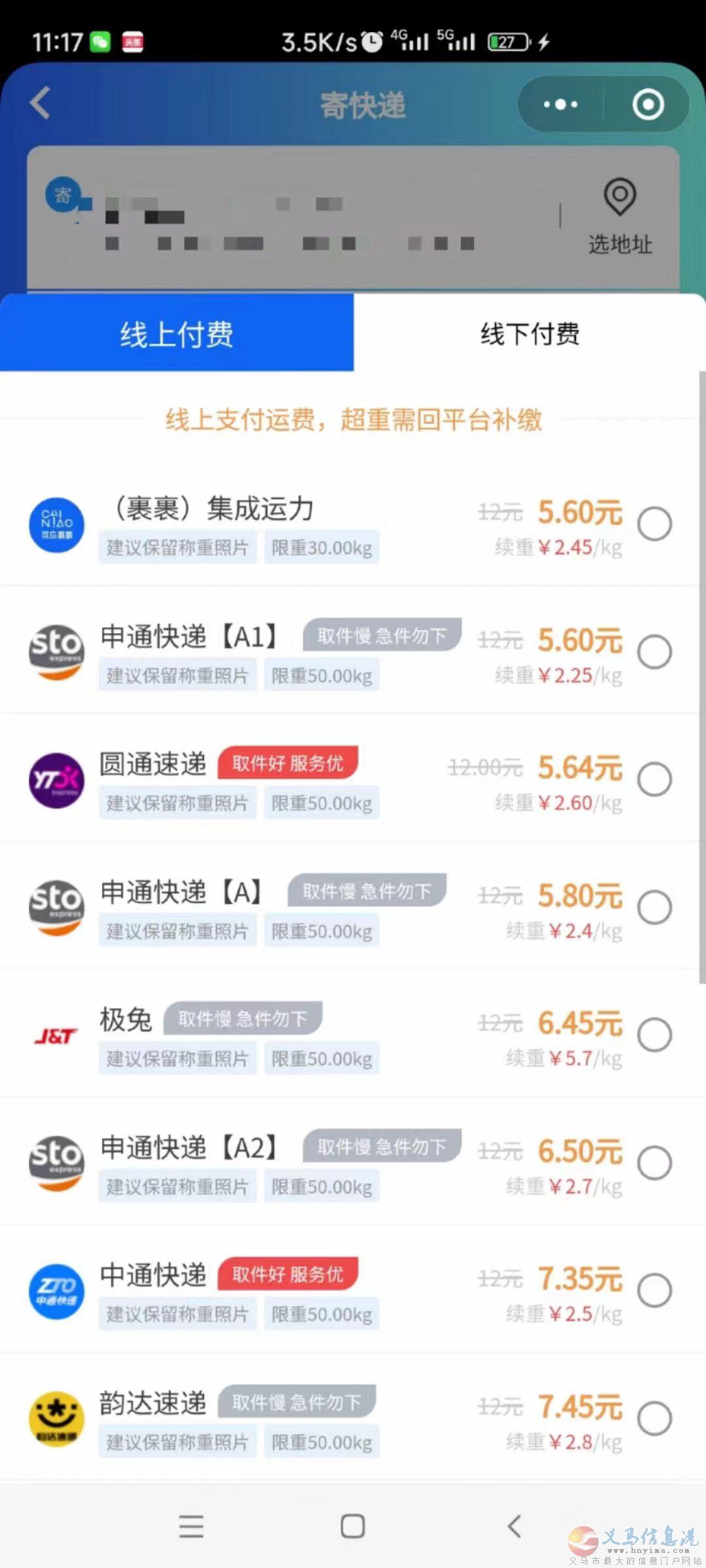Screen dimensions: 706x1568
Task: Open the 选地址 address picker
Action: click(620, 216)
